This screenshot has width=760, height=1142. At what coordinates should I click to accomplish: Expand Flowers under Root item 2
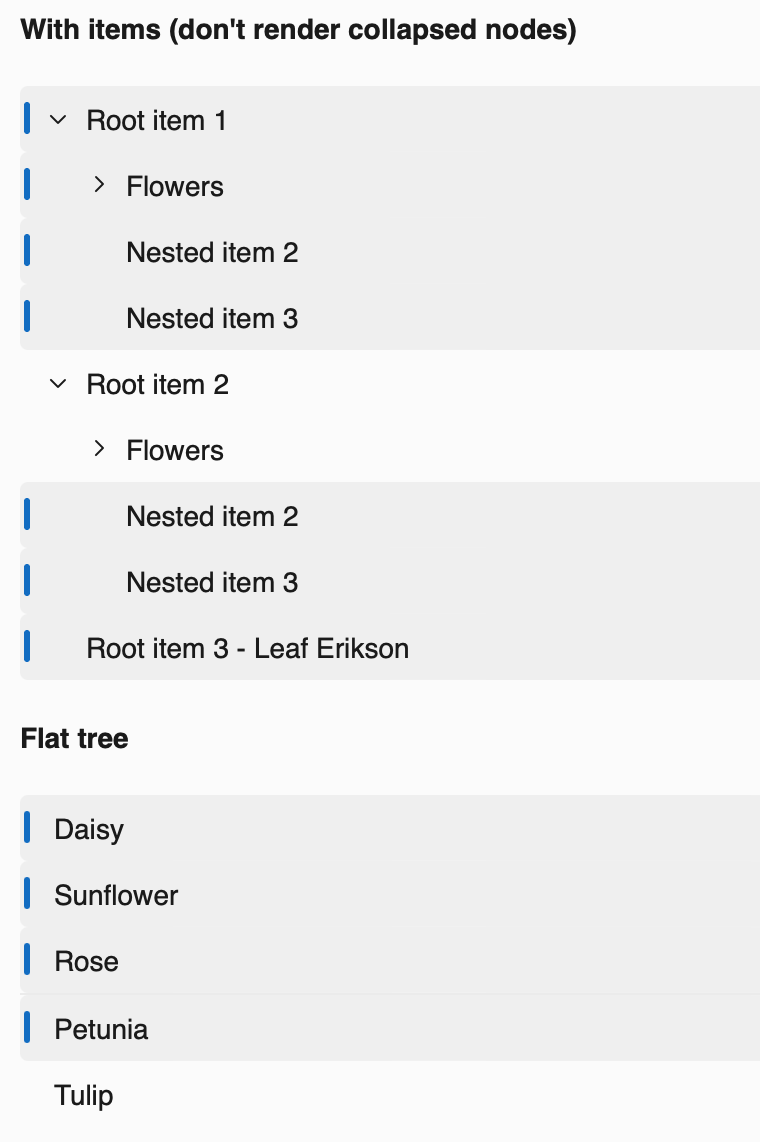99,448
